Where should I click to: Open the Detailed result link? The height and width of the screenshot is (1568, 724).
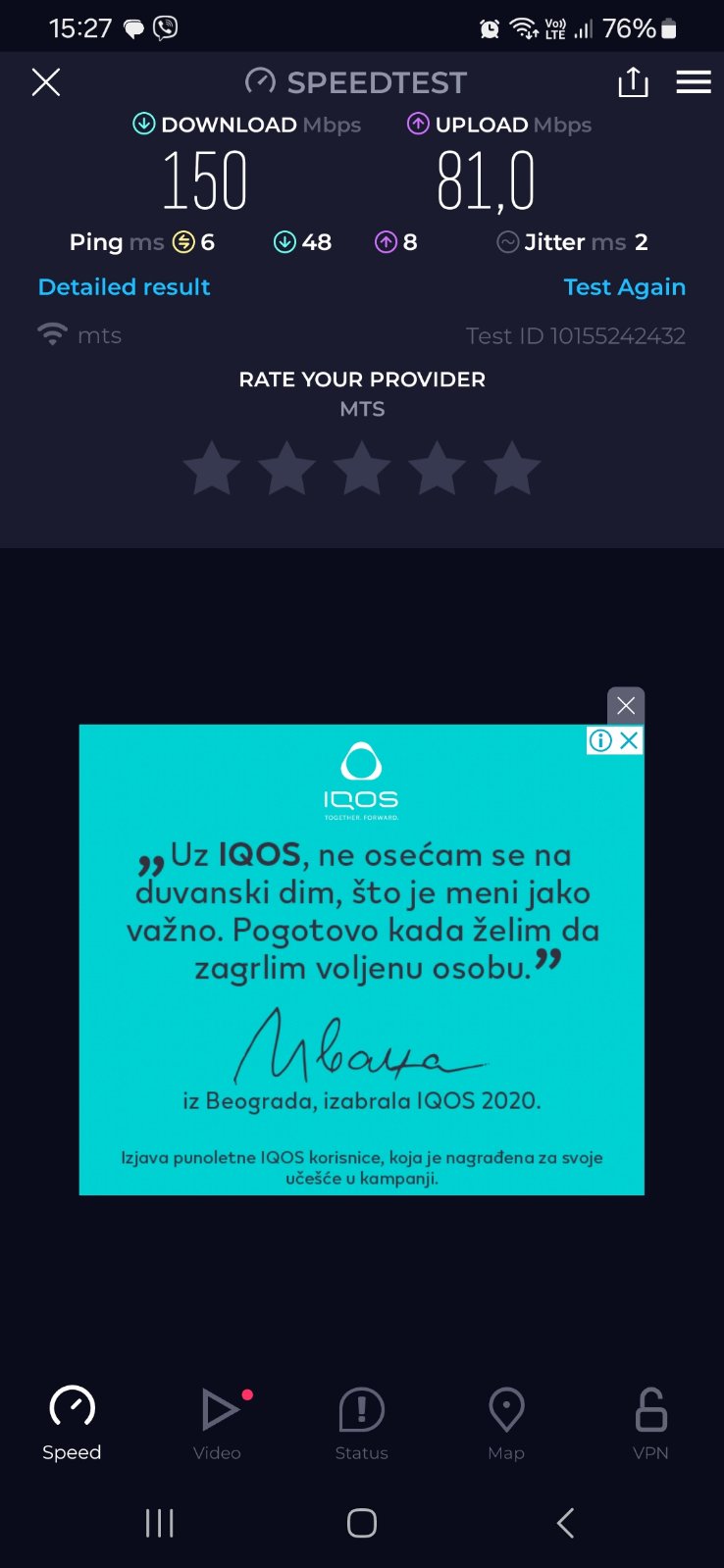click(x=124, y=287)
